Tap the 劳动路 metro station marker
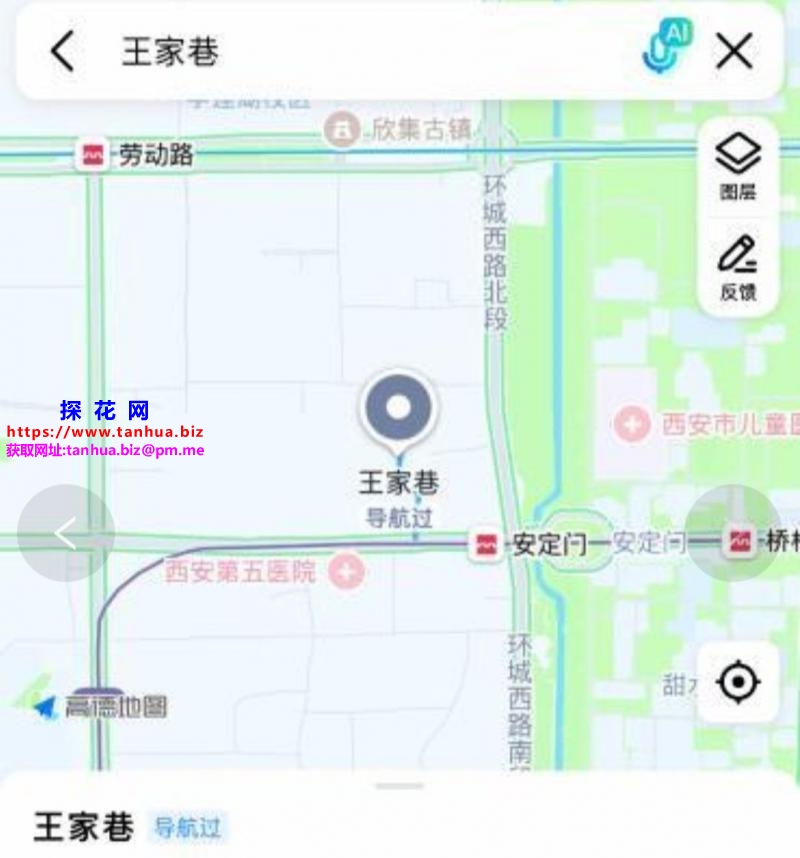This screenshot has height=858, width=800. [x=94, y=155]
